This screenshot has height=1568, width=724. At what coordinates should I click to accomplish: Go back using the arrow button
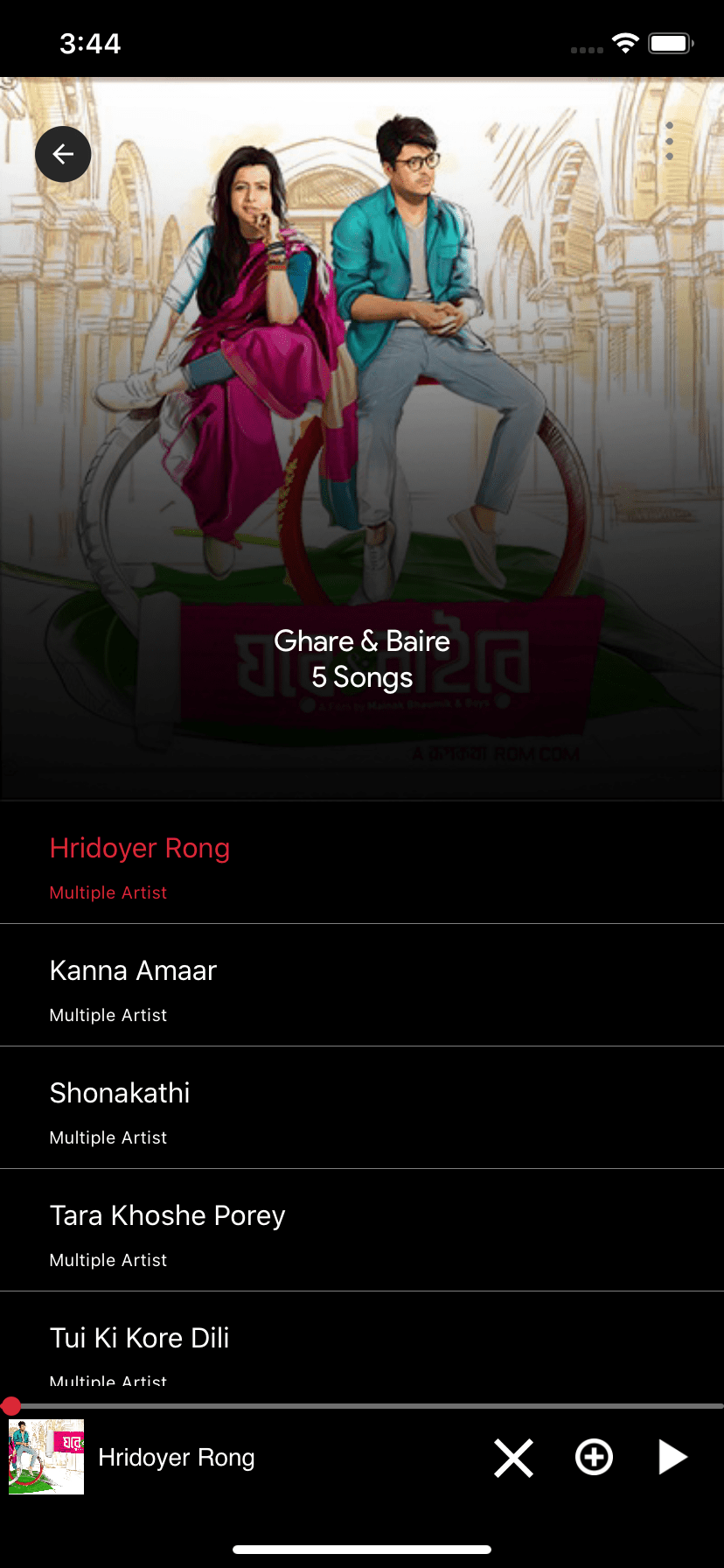[x=63, y=155]
